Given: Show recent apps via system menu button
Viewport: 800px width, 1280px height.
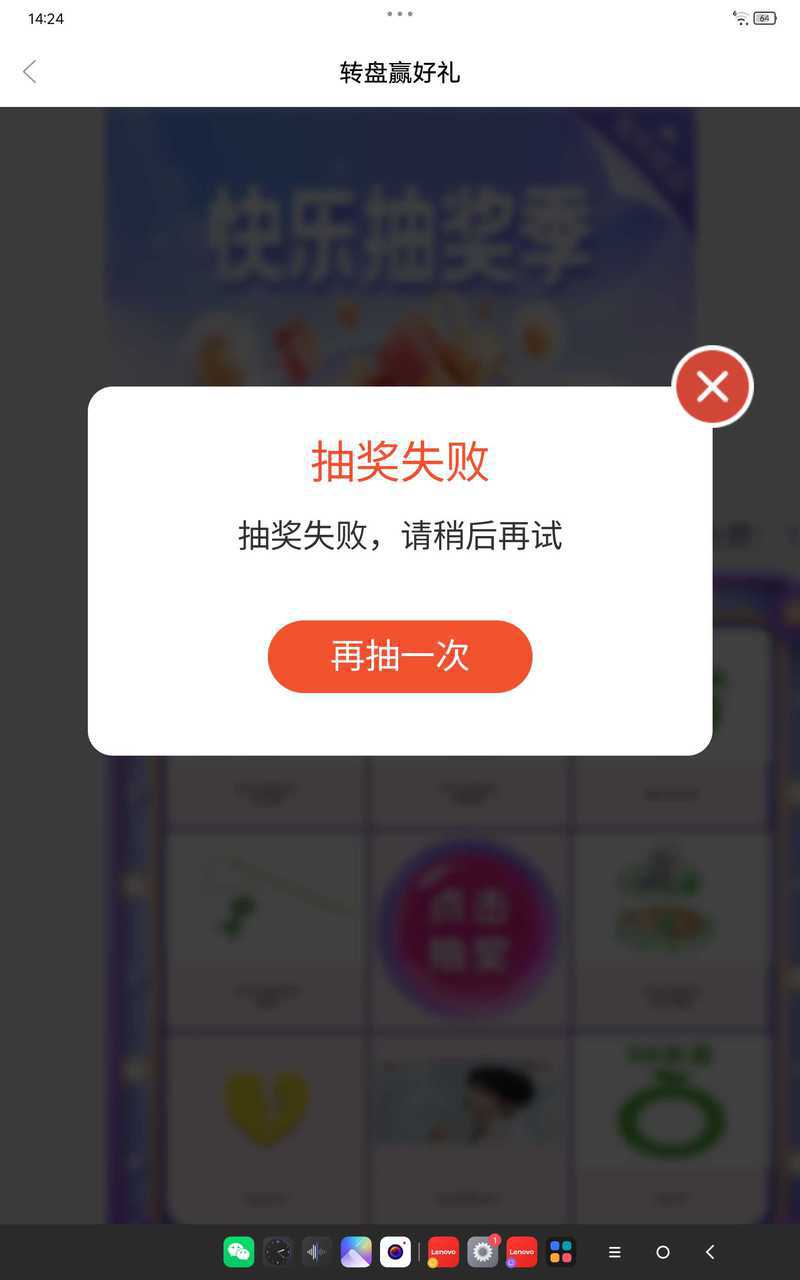Looking at the screenshot, I should tap(615, 1252).
